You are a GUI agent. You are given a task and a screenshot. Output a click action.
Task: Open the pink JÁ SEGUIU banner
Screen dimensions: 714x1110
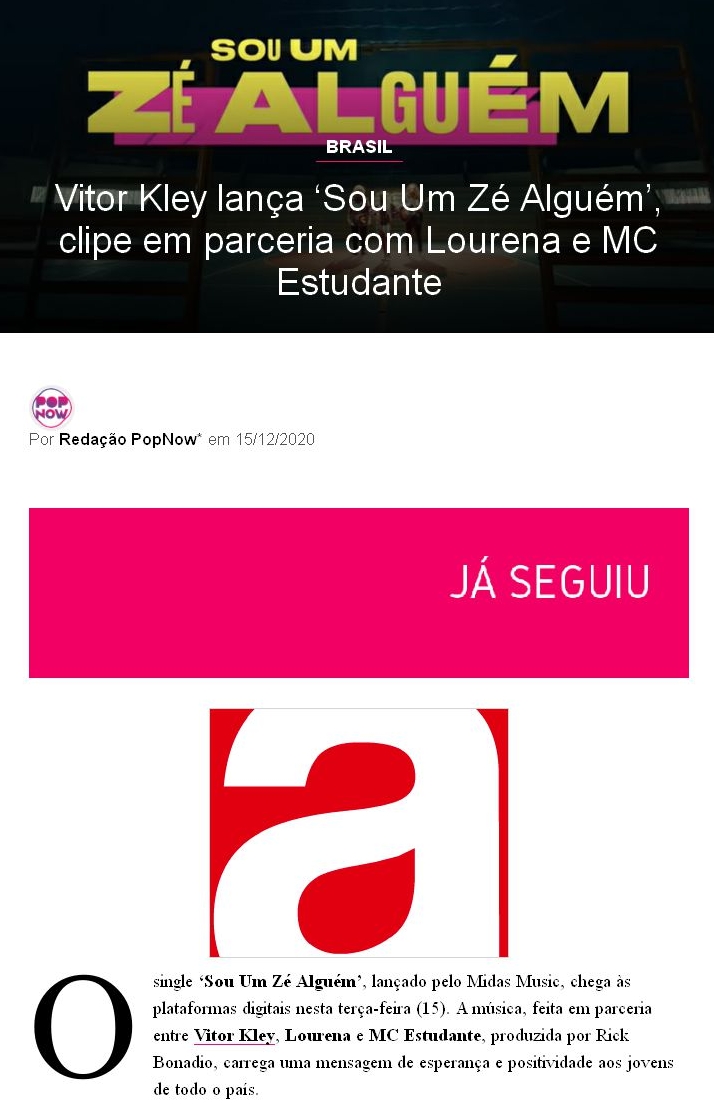point(358,592)
